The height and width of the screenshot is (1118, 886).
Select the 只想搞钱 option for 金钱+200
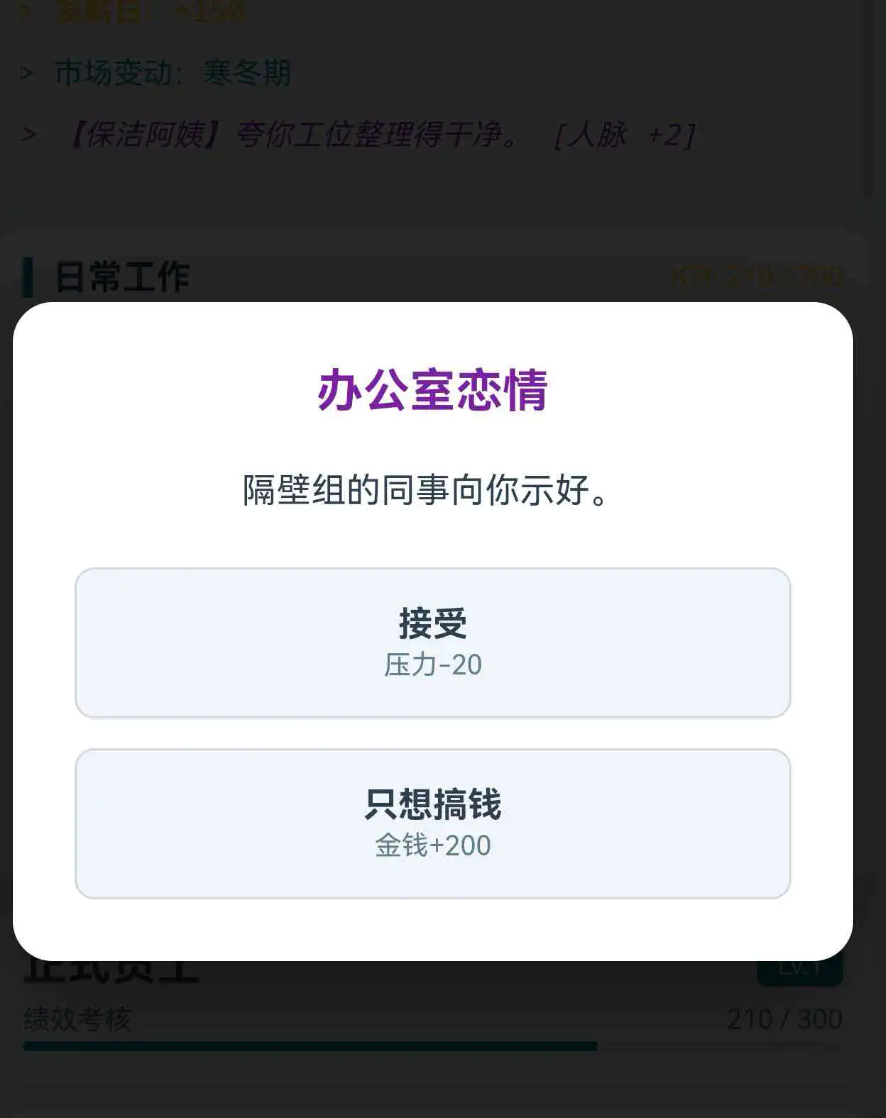coord(432,823)
